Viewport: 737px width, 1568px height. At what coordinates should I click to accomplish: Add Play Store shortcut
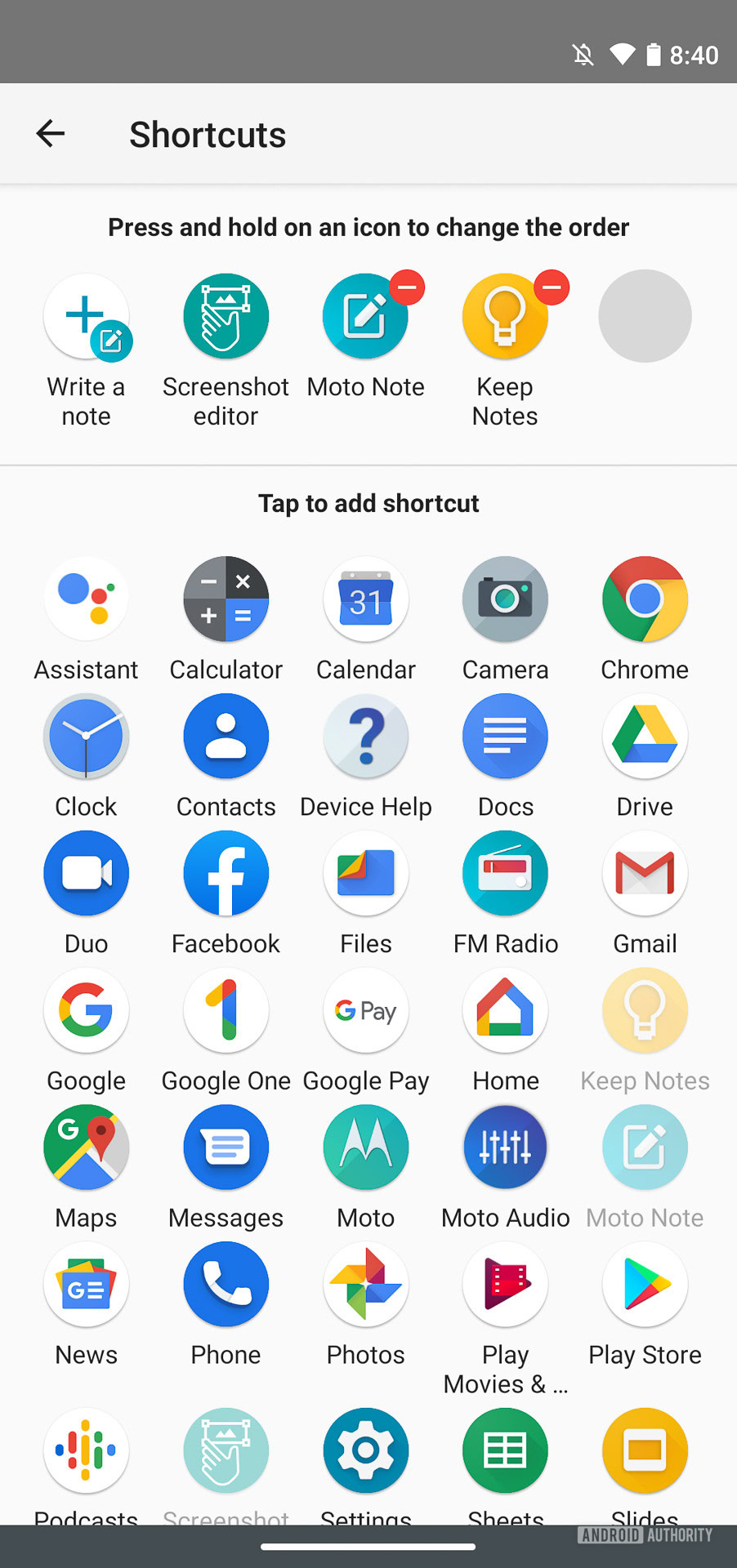tap(645, 1285)
